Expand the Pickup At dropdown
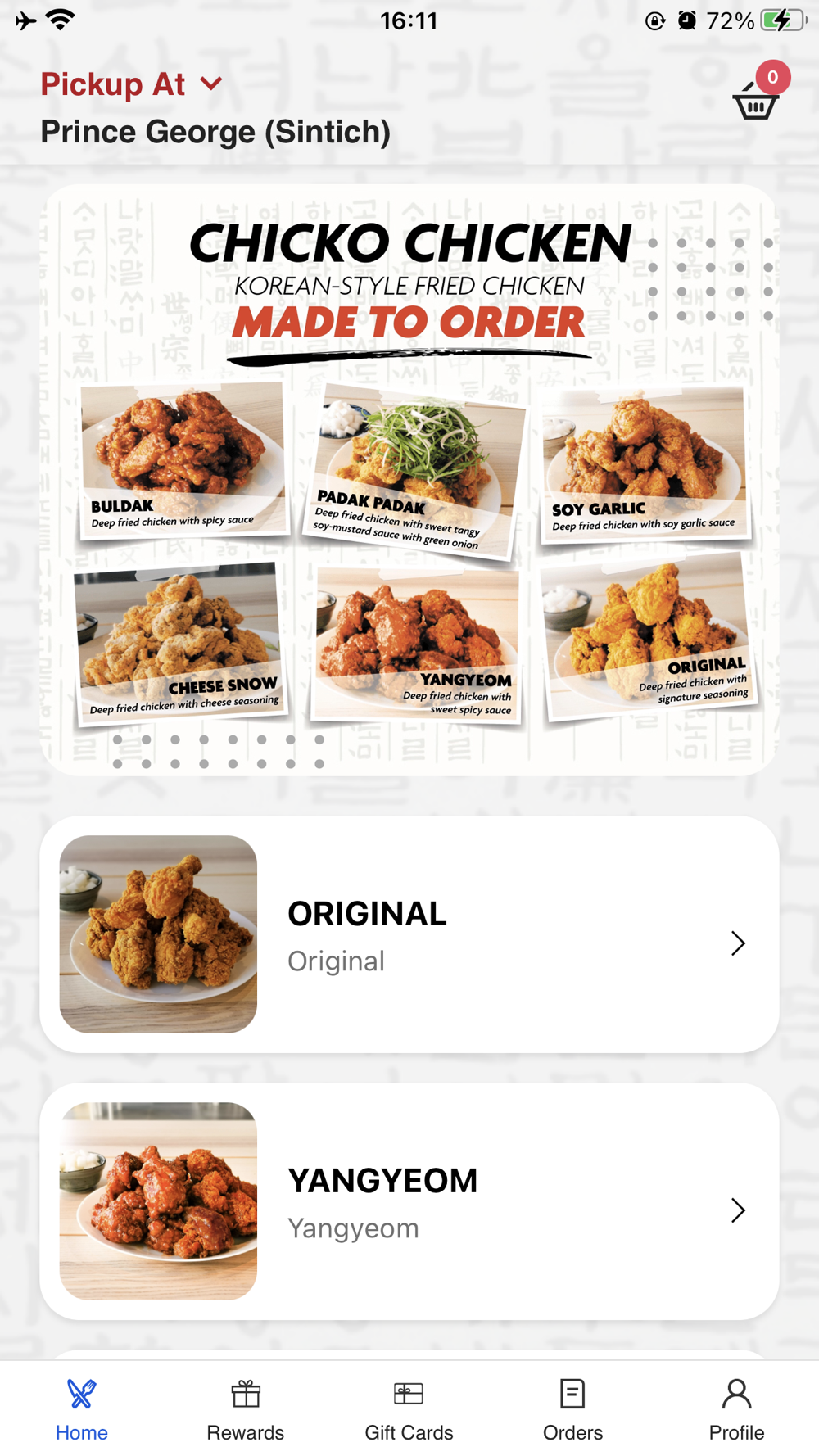This screenshot has height=1456, width=819. (x=131, y=84)
